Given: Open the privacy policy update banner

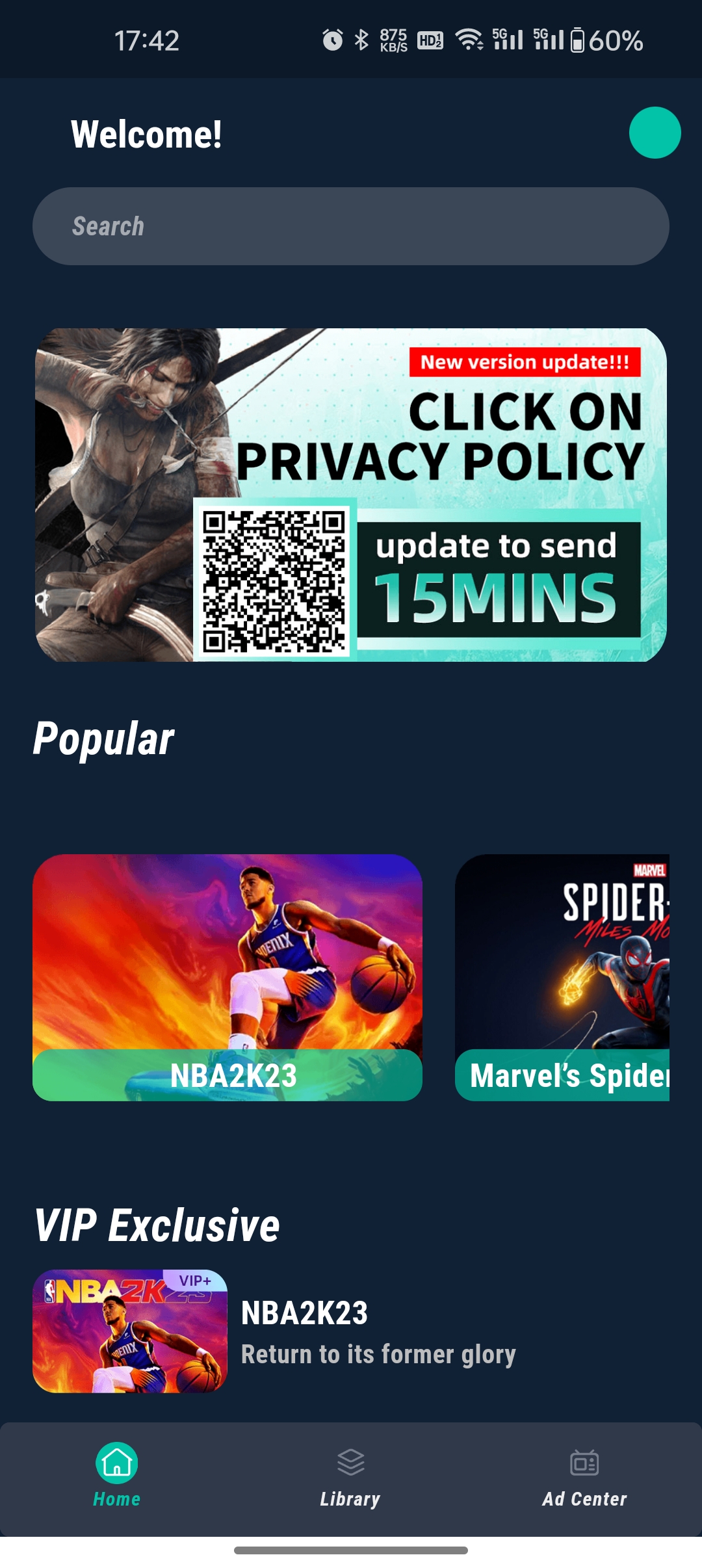Looking at the screenshot, I should pyautogui.click(x=351, y=495).
